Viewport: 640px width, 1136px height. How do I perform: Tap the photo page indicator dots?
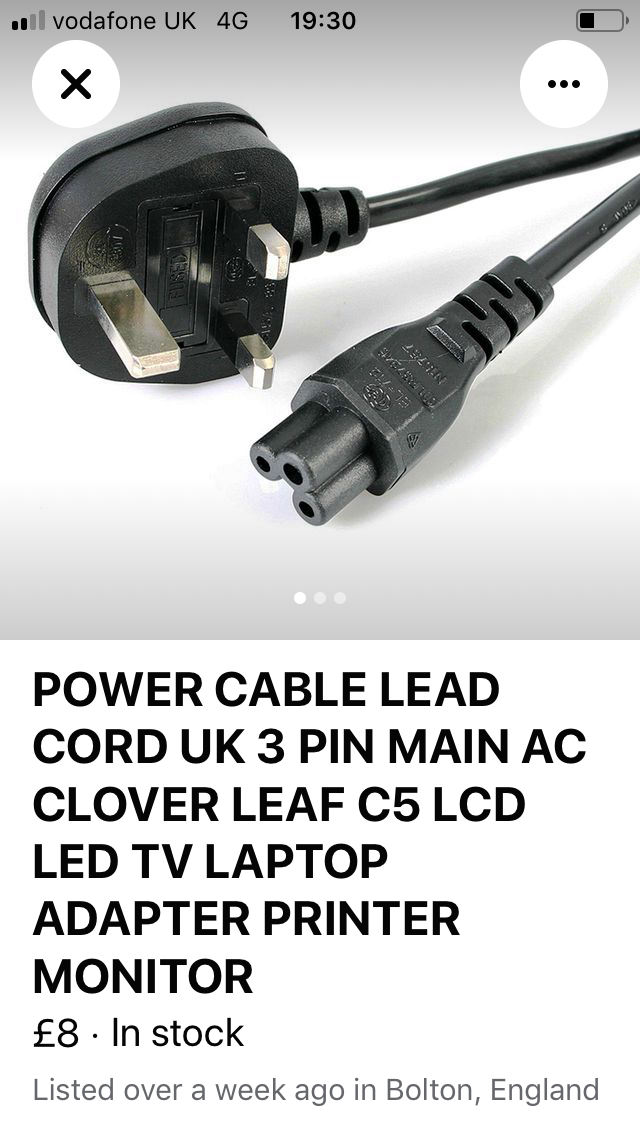320,598
